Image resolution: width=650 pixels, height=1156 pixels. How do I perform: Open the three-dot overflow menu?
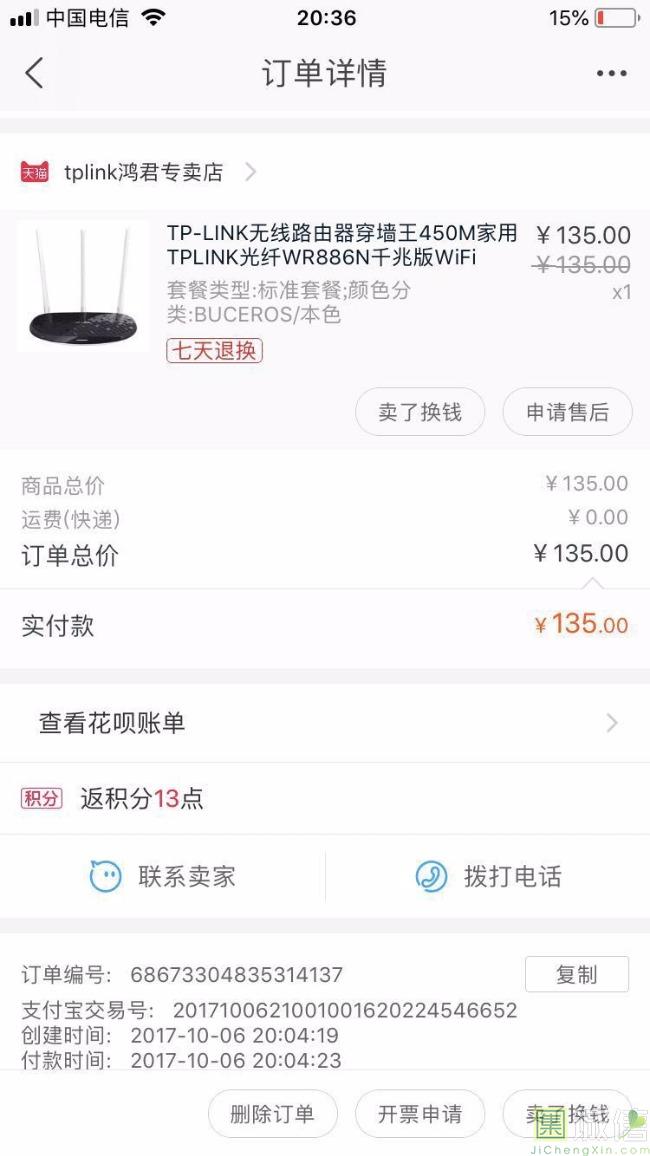pyautogui.click(x=611, y=73)
